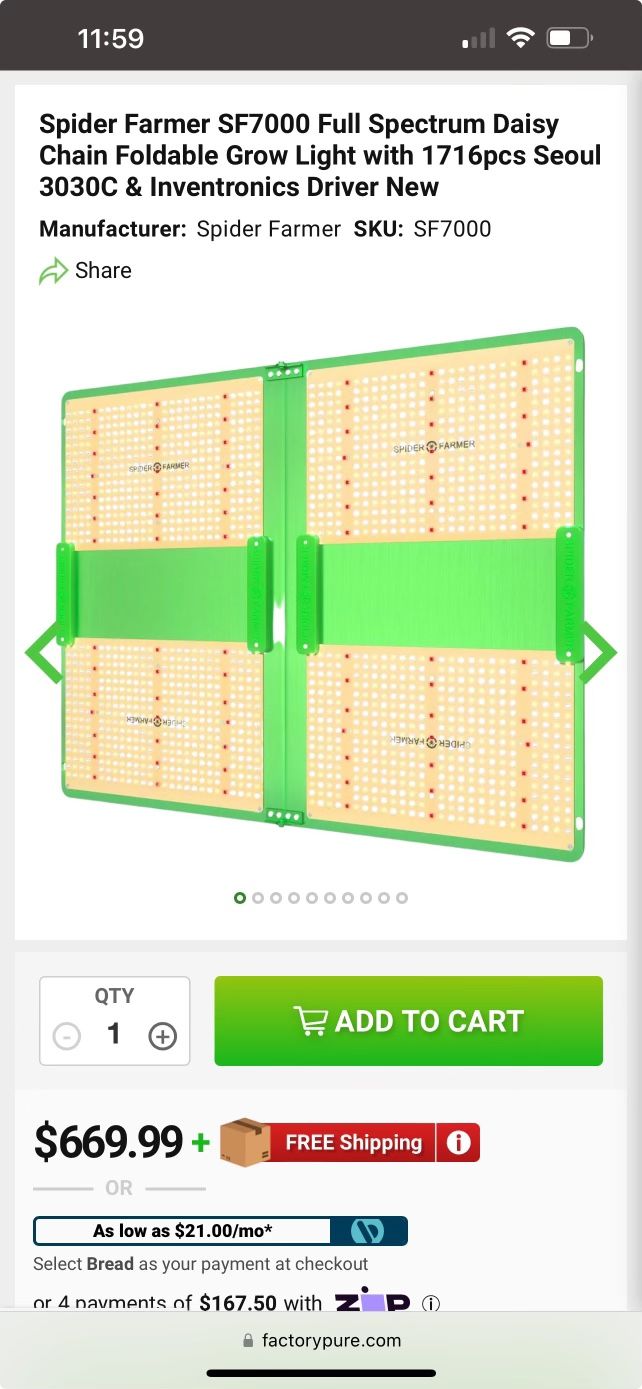Image resolution: width=642 pixels, height=1389 pixels.
Task: Open the free shipping info icon
Action: (458, 1143)
